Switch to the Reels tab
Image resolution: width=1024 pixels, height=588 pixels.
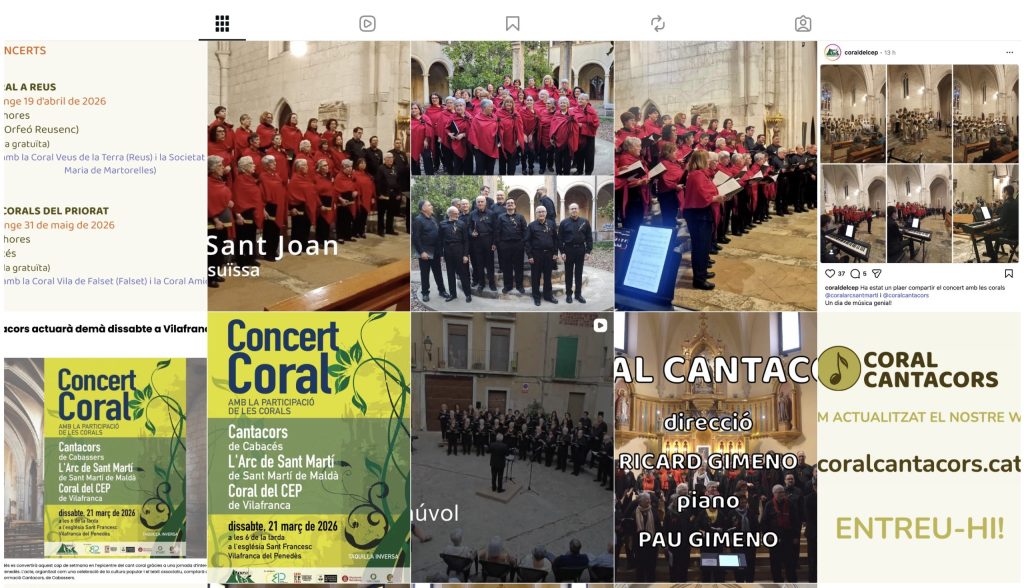(367, 23)
